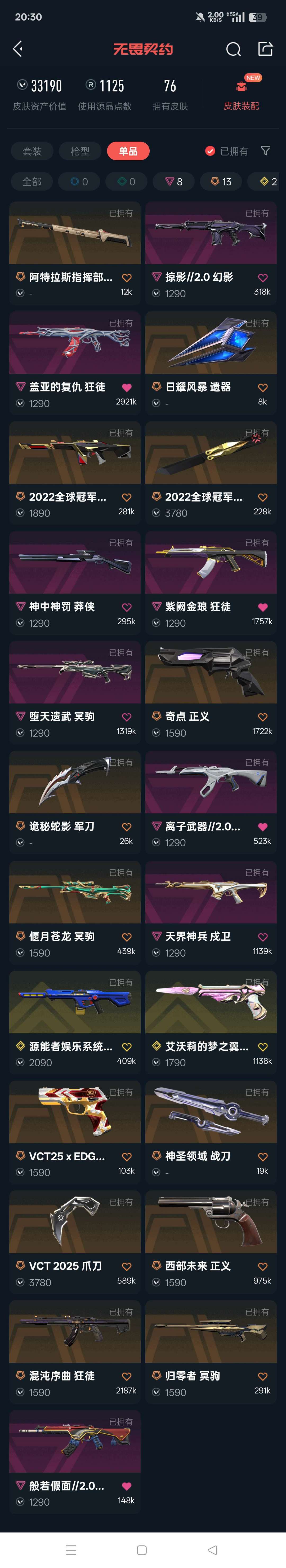The height and width of the screenshot is (1568, 286).
Task: Switch to the 枪型 tab
Action: pos(80,151)
